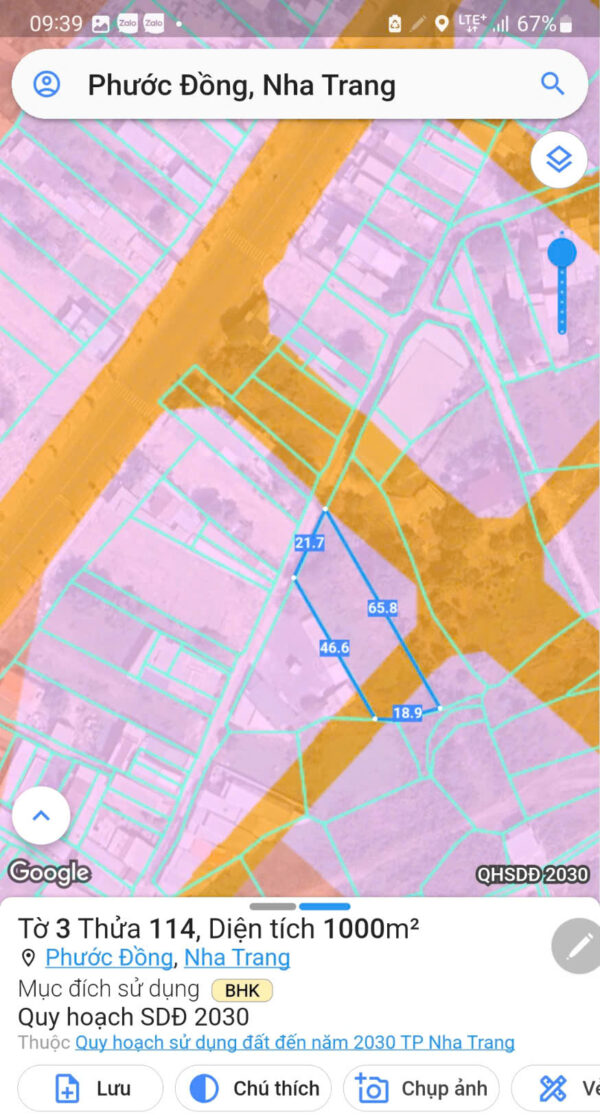Show the Chú thích legend

(255, 1088)
